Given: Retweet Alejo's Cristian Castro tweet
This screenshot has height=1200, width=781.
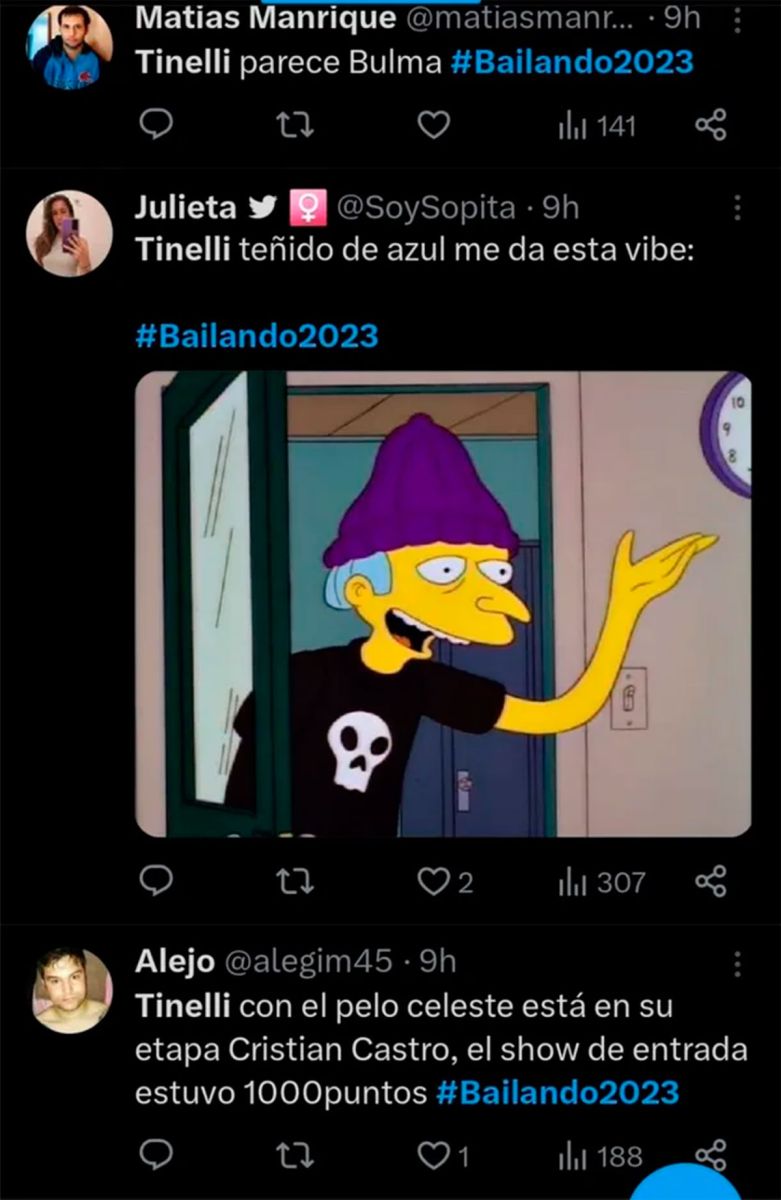Looking at the screenshot, I should click(x=293, y=1156).
